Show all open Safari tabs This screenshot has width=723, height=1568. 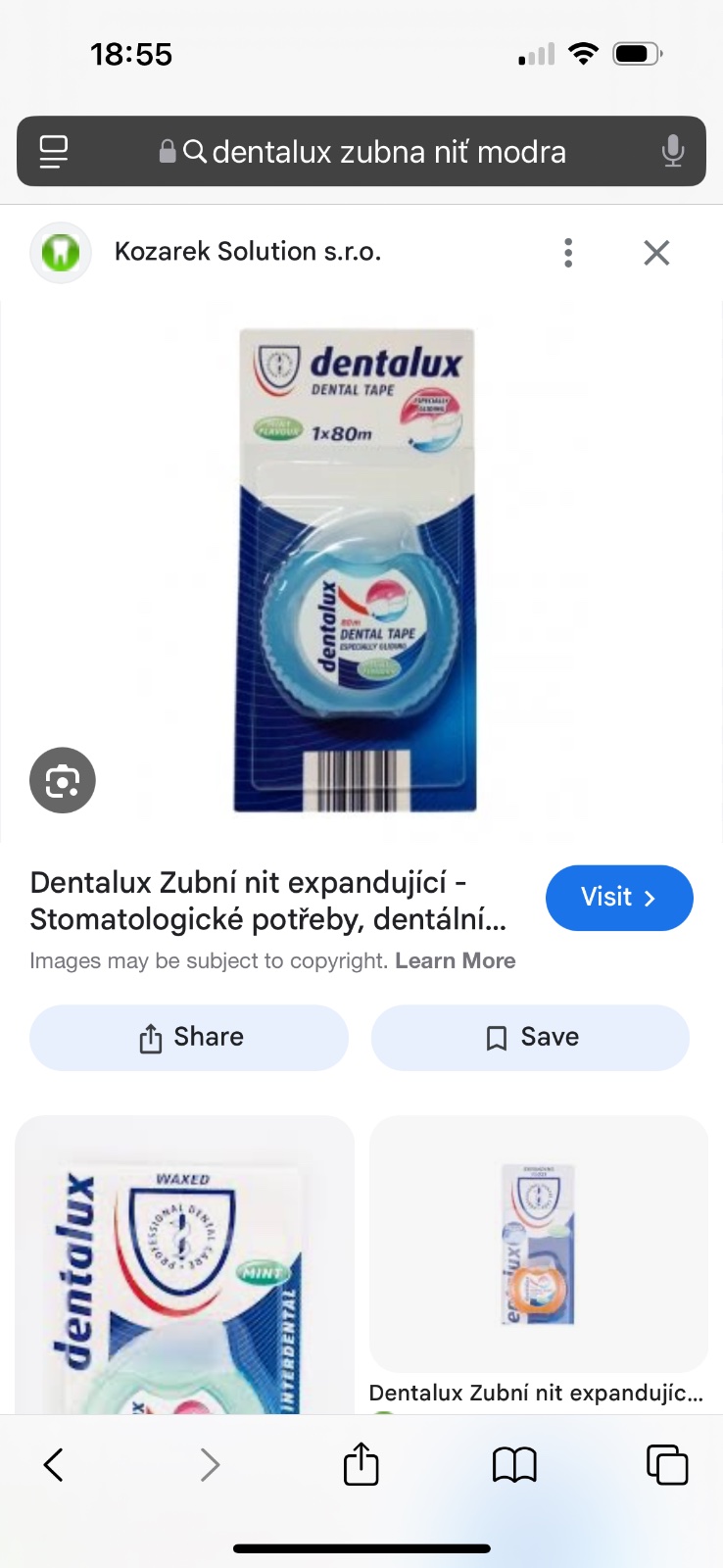667,1465
